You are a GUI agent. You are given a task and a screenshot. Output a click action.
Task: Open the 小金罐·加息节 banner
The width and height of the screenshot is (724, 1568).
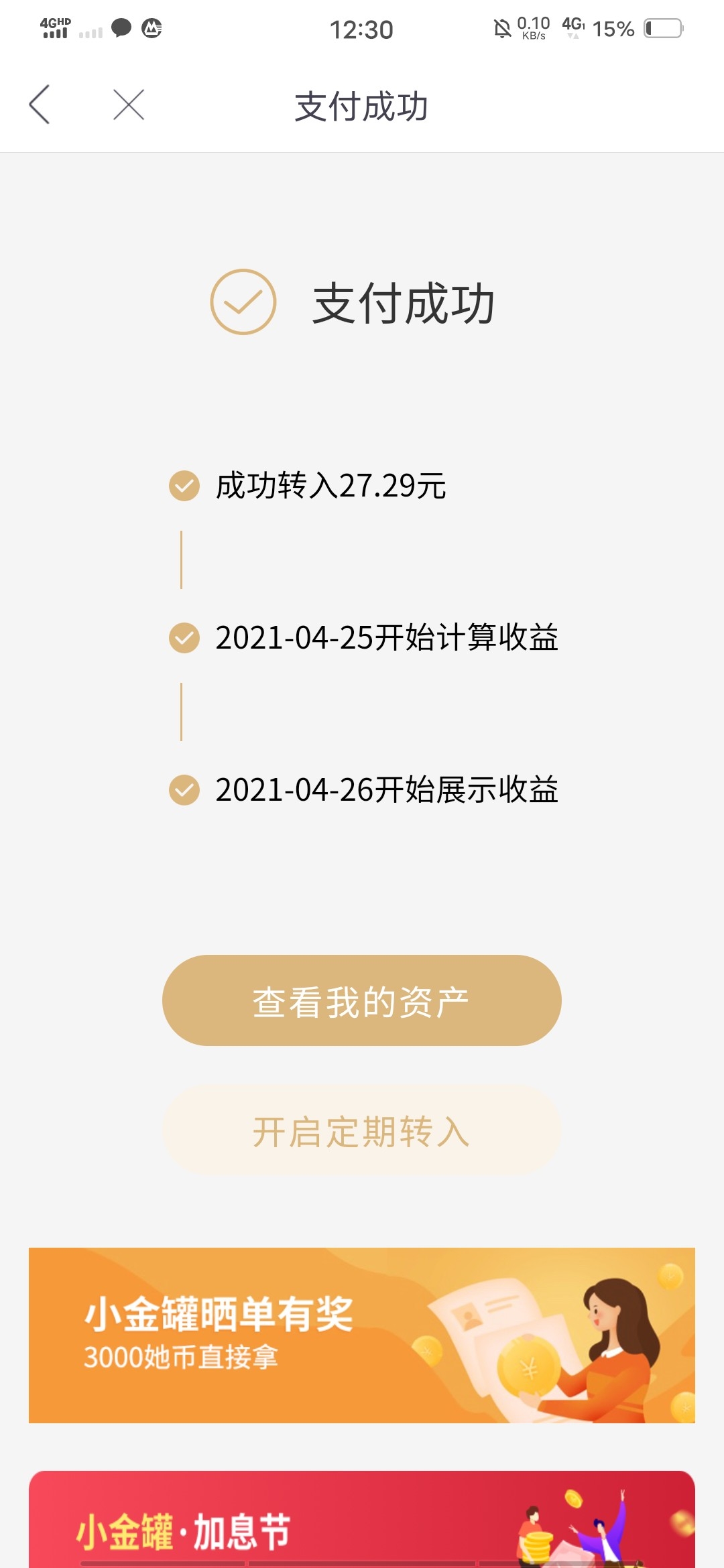pos(361,1519)
